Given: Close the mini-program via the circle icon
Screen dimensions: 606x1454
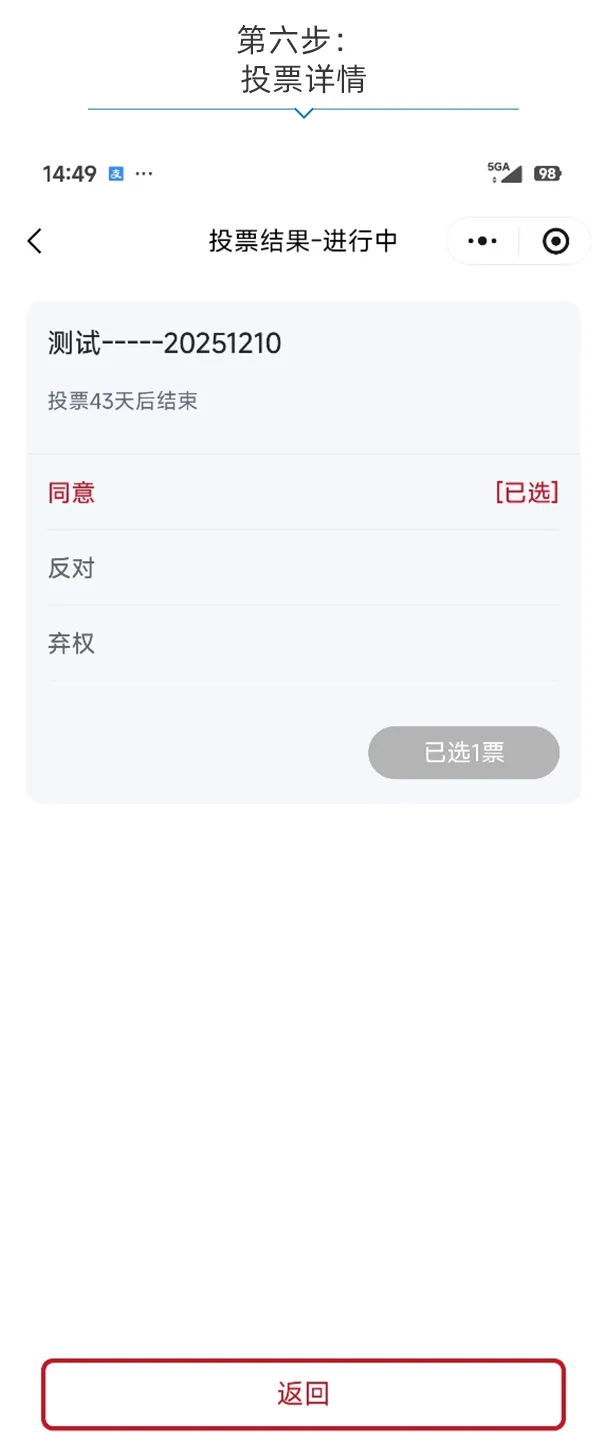Looking at the screenshot, I should tap(555, 241).
